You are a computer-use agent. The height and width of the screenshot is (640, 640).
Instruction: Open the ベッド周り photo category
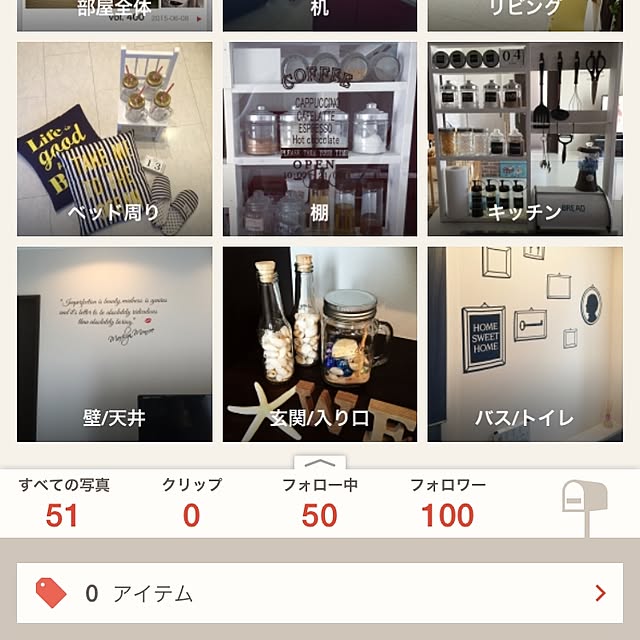pos(114,138)
